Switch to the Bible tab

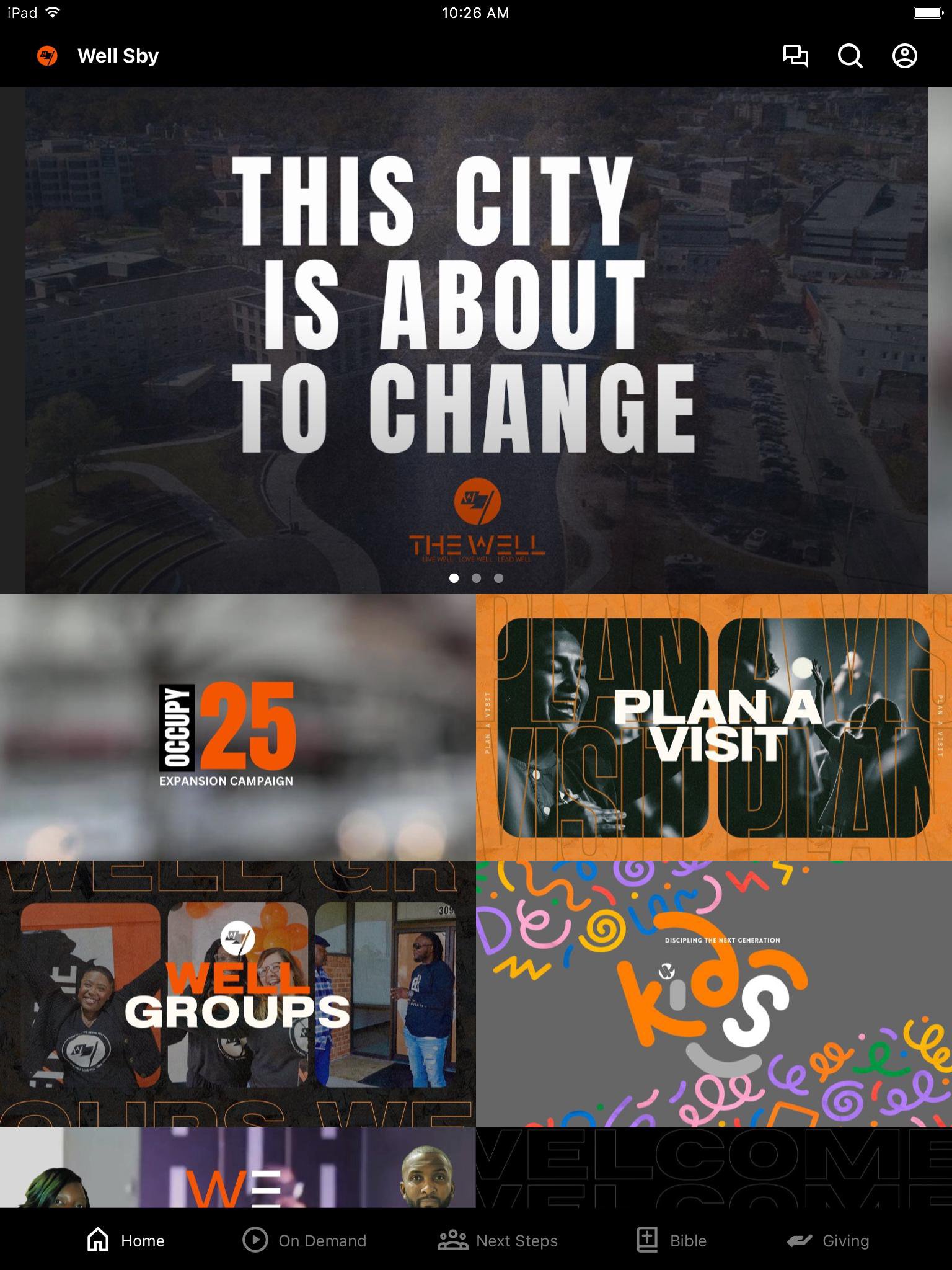coord(672,1240)
